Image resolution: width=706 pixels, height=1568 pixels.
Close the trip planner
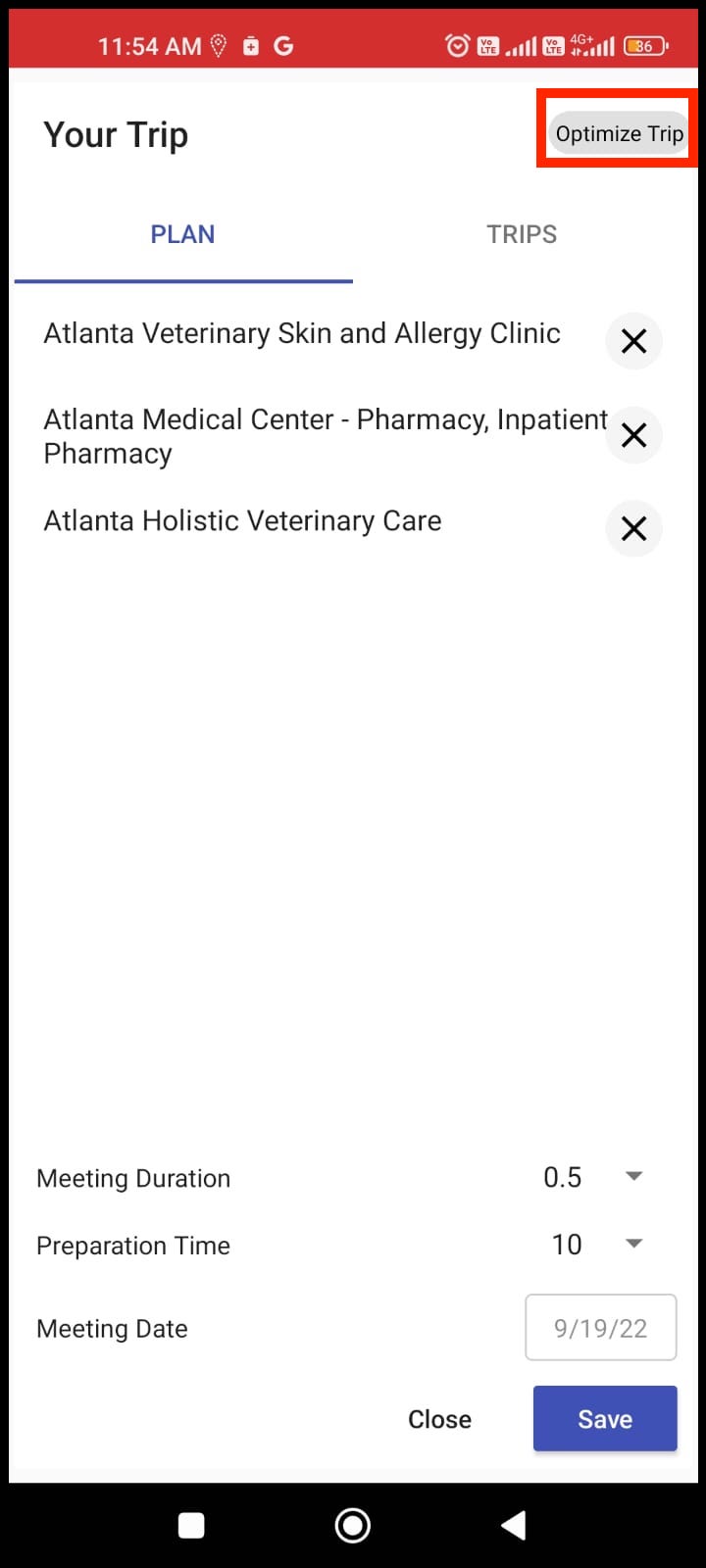pyautogui.click(x=439, y=1419)
